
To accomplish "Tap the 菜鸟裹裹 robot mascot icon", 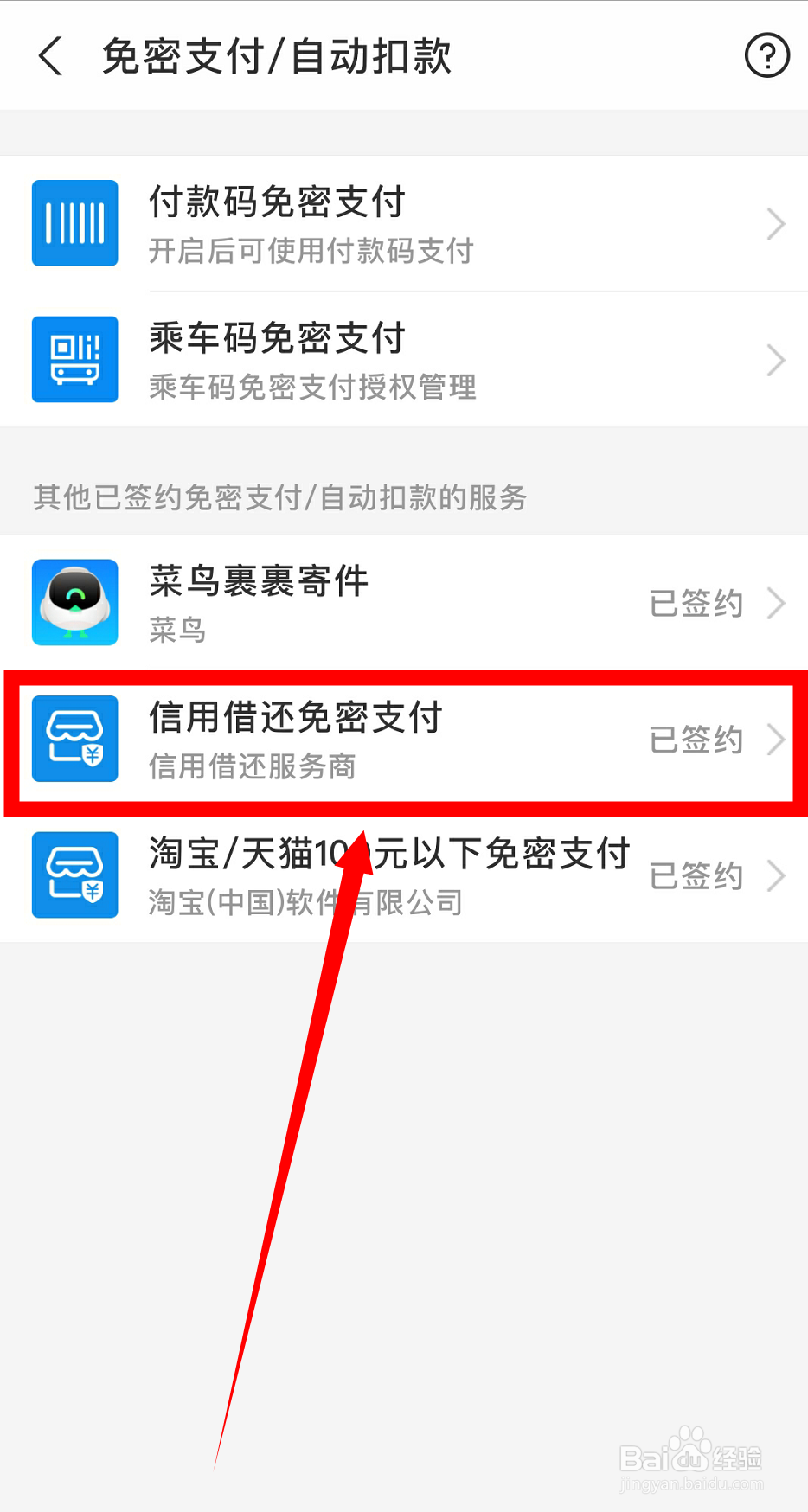I will click(x=74, y=603).
